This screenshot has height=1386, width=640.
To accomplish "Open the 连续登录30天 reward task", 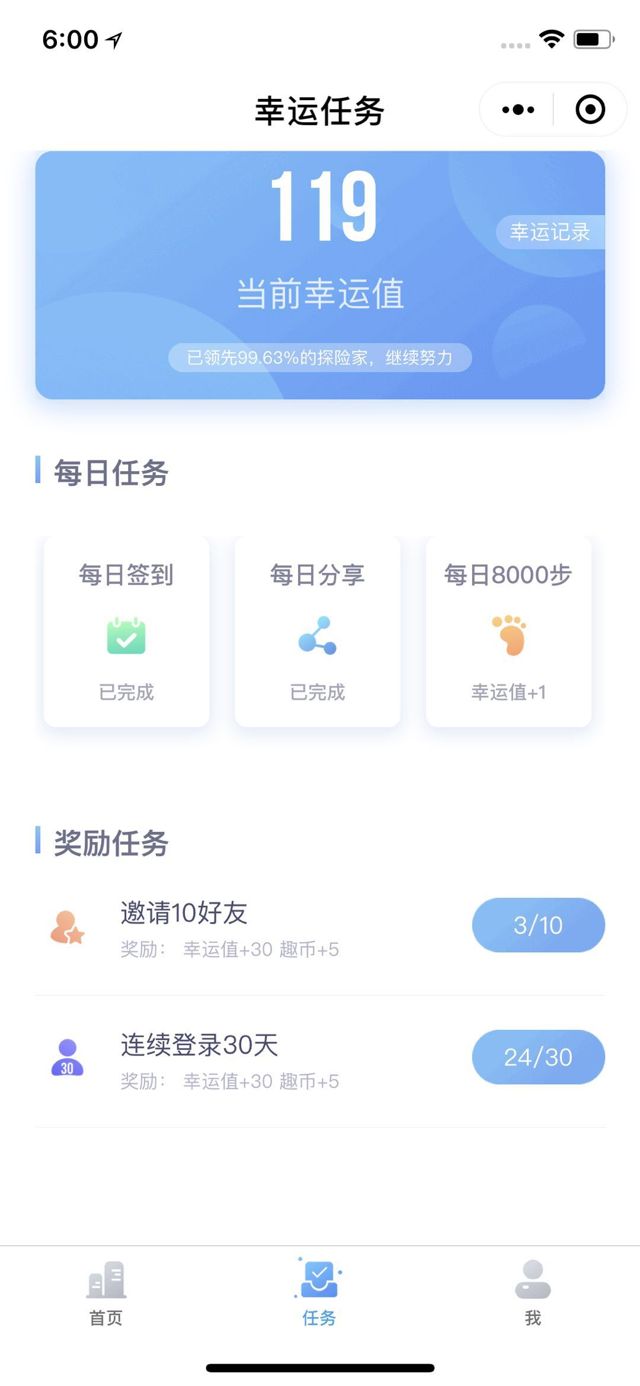I will click(230, 1060).
